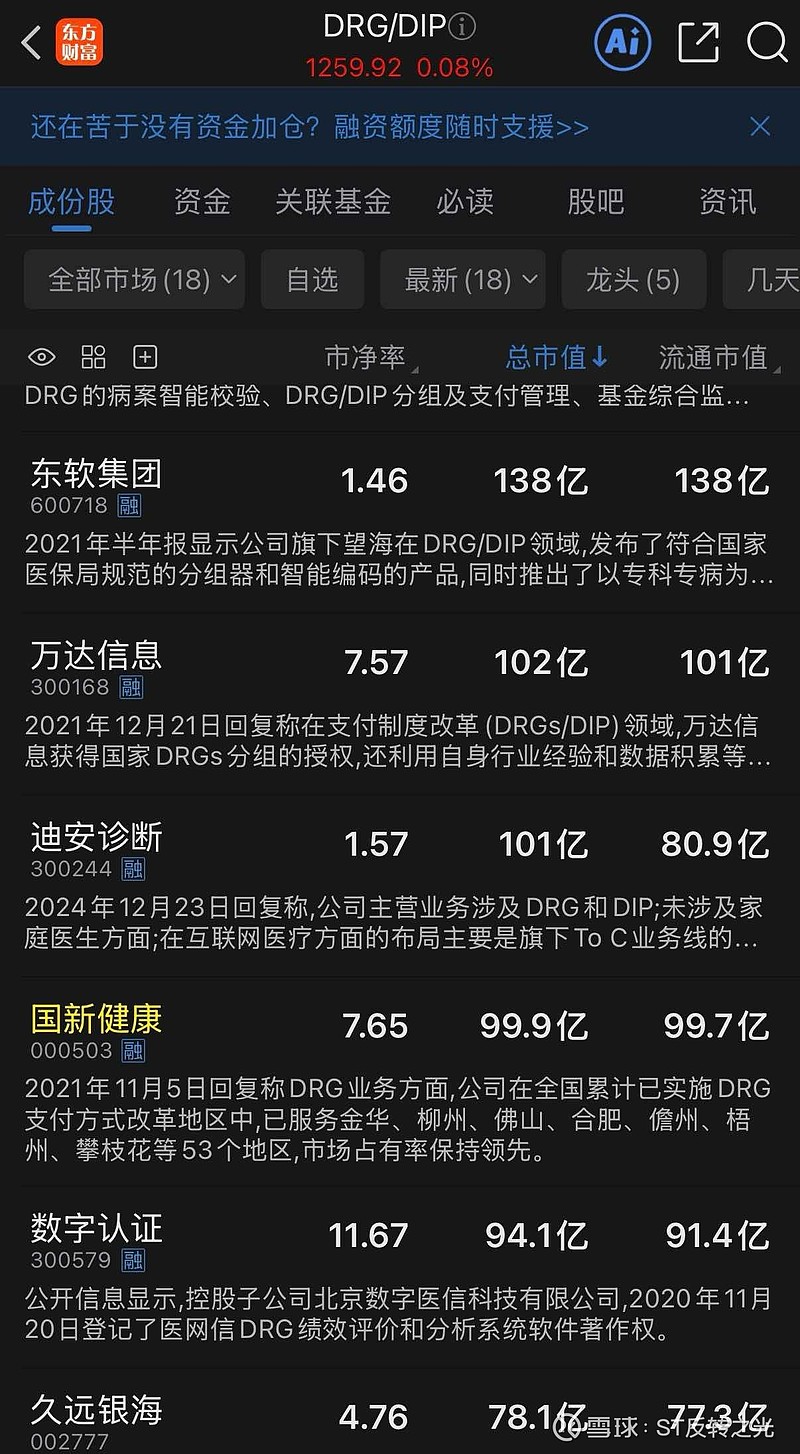This screenshot has height=1454, width=800.
Task: Expand the 最新 (18) dropdown
Action: [462, 279]
